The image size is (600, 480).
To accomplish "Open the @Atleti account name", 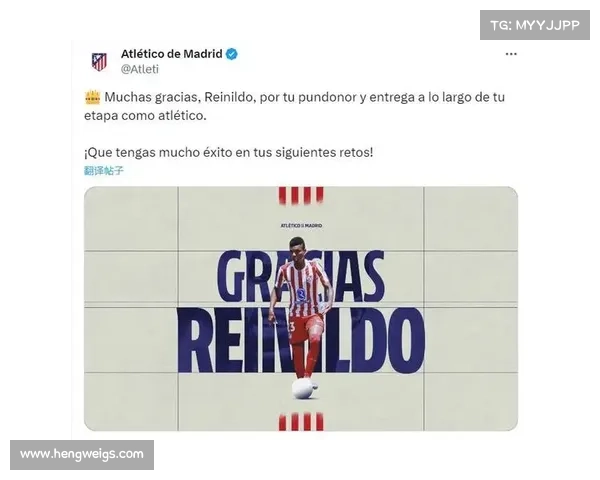I will 141,69.
